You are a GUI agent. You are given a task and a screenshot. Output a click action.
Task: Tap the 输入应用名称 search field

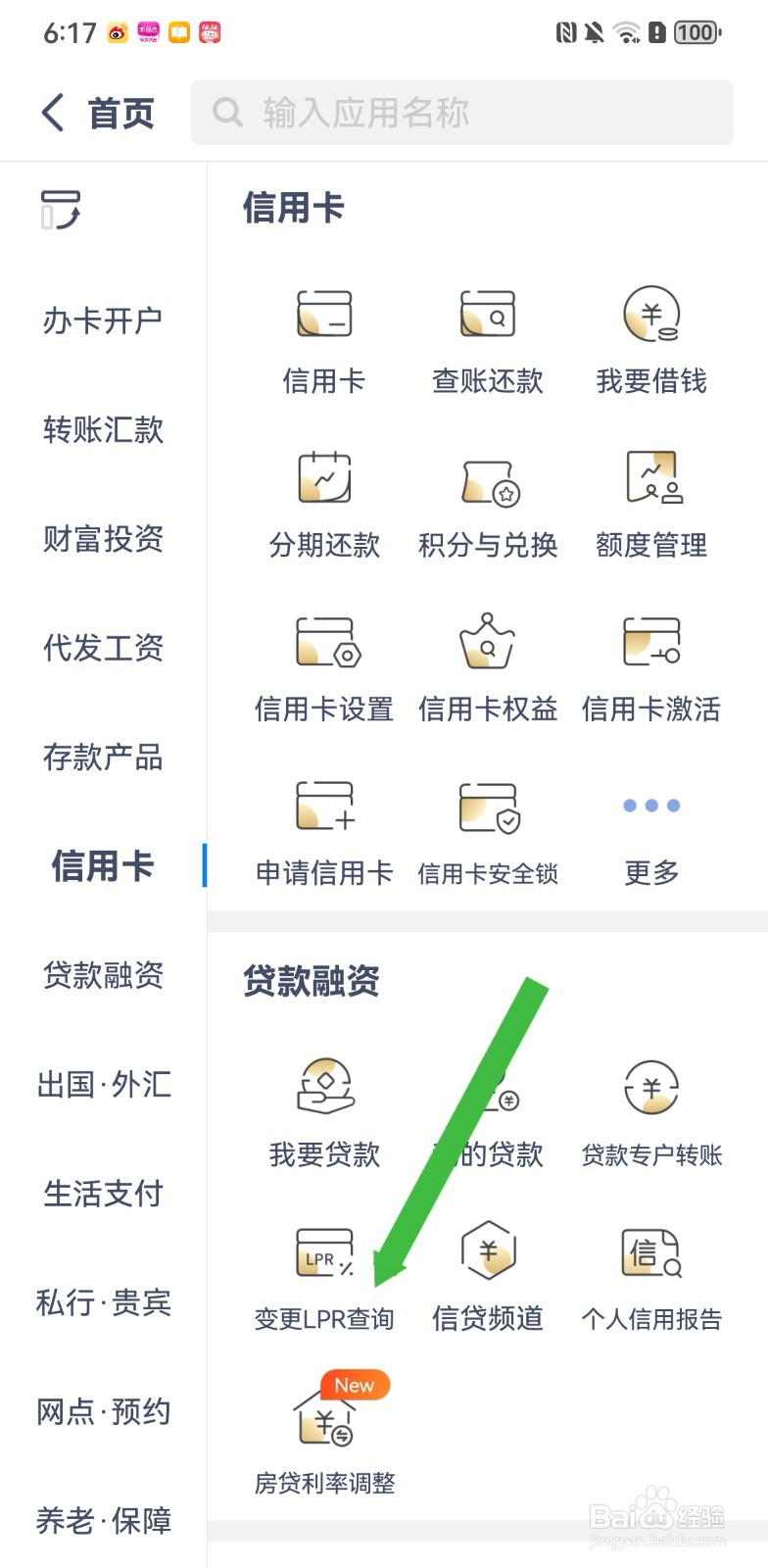coord(460,112)
